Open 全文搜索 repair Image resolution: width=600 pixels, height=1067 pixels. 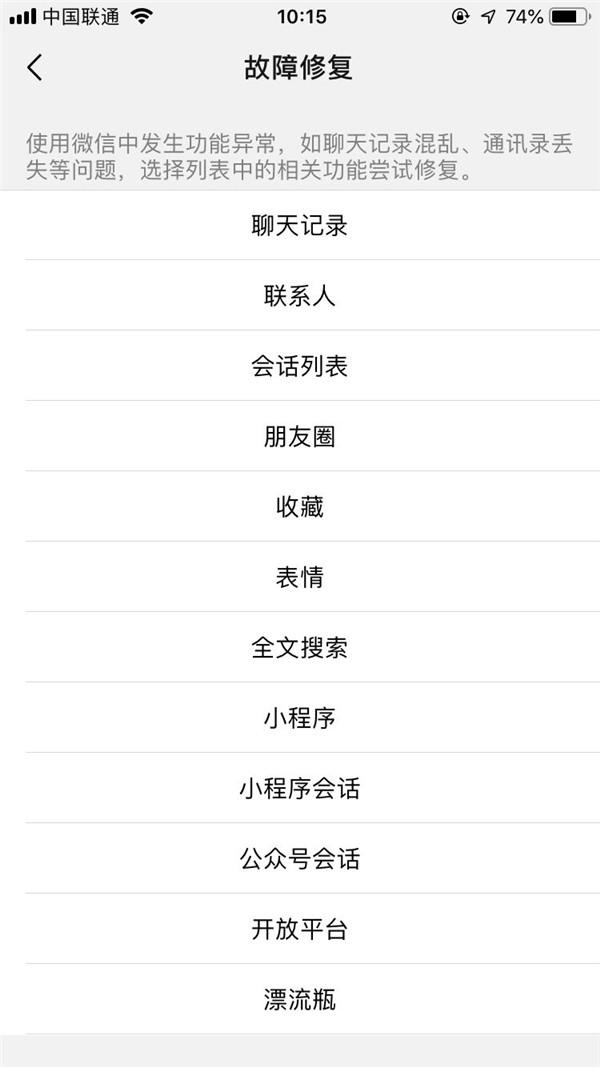point(300,648)
